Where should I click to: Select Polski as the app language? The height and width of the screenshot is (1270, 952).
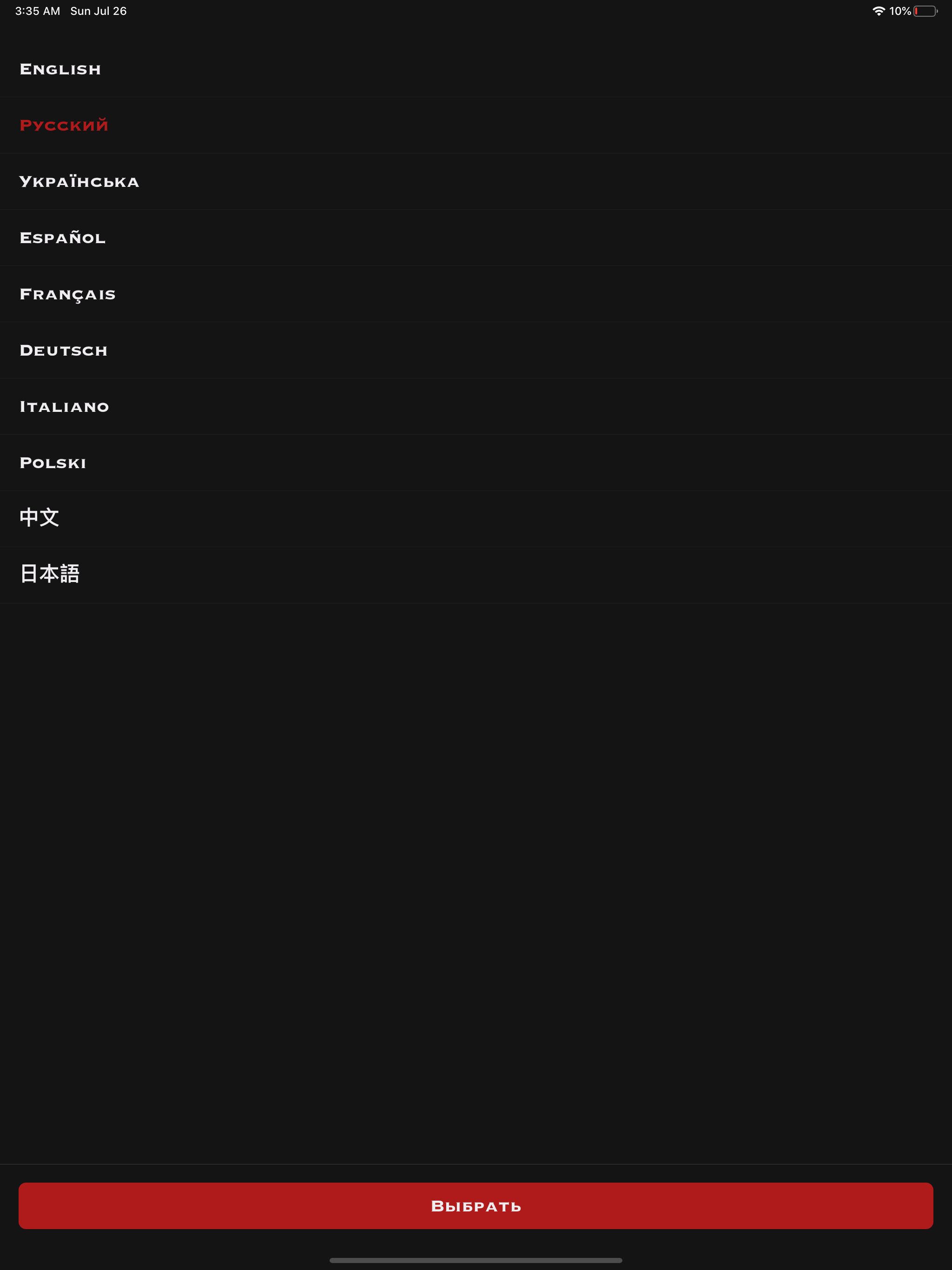[x=53, y=463]
